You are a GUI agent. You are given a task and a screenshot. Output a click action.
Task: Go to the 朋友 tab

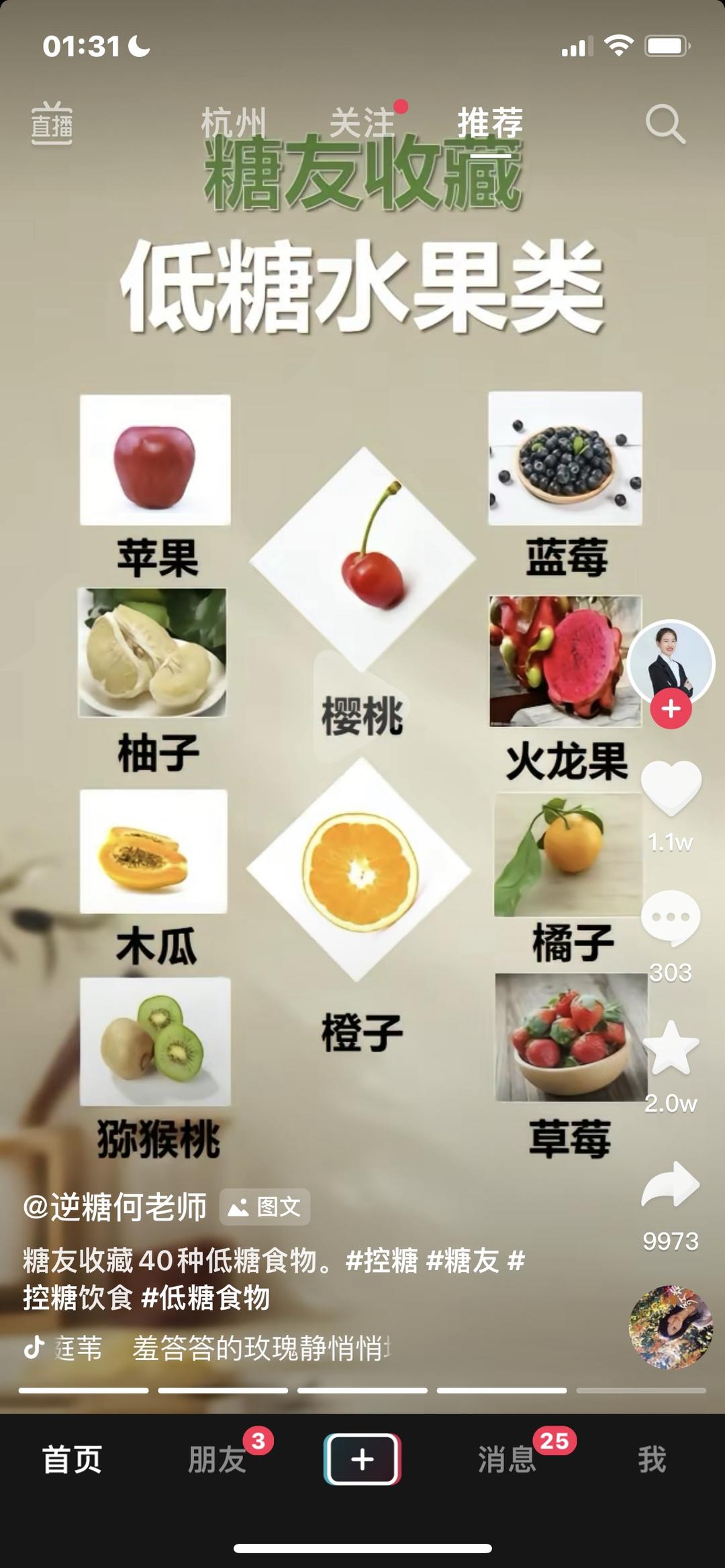click(x=217, y=1459)
